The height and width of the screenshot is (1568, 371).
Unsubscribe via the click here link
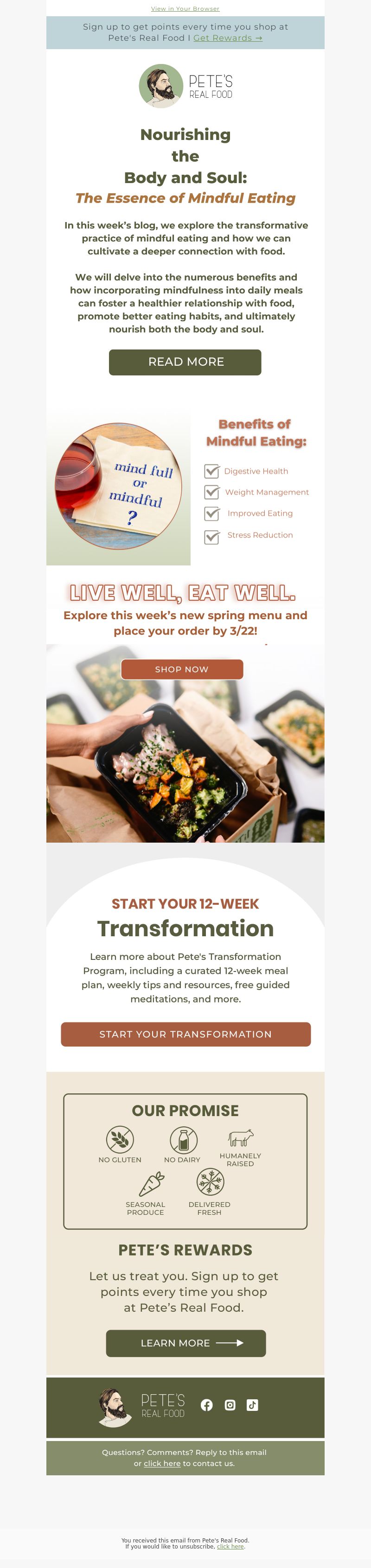[230, 1547]
